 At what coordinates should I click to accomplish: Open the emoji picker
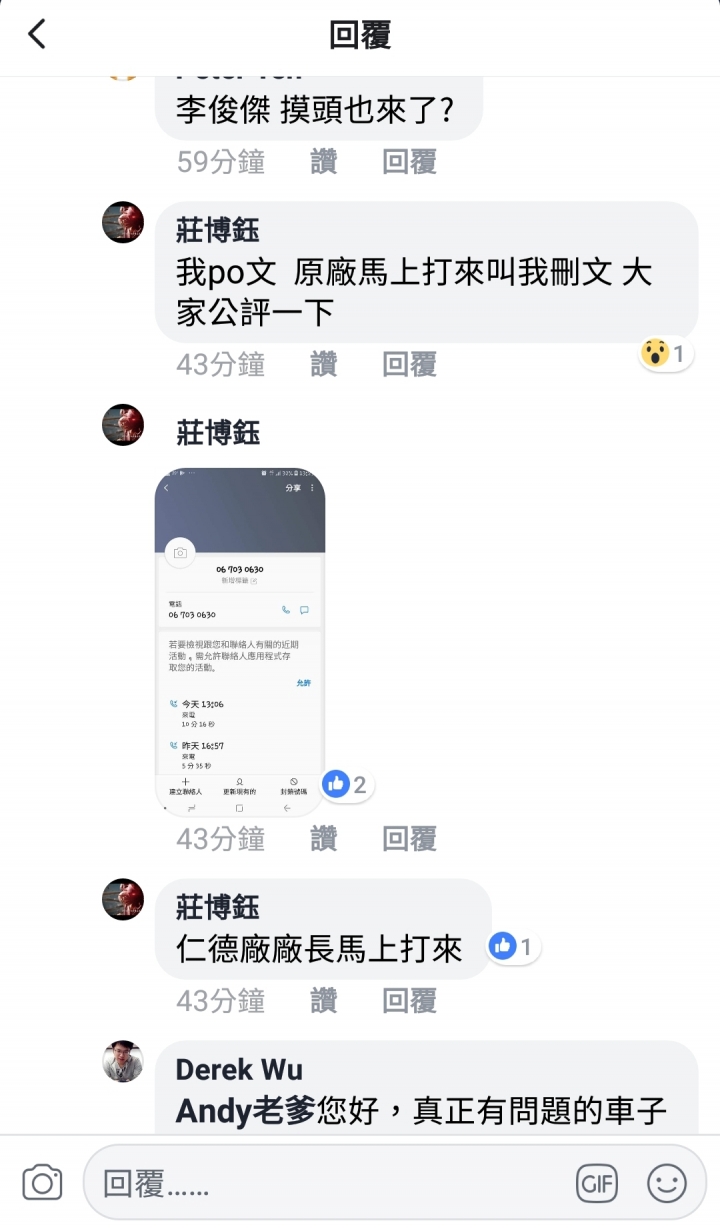(x=667, y=1184)
